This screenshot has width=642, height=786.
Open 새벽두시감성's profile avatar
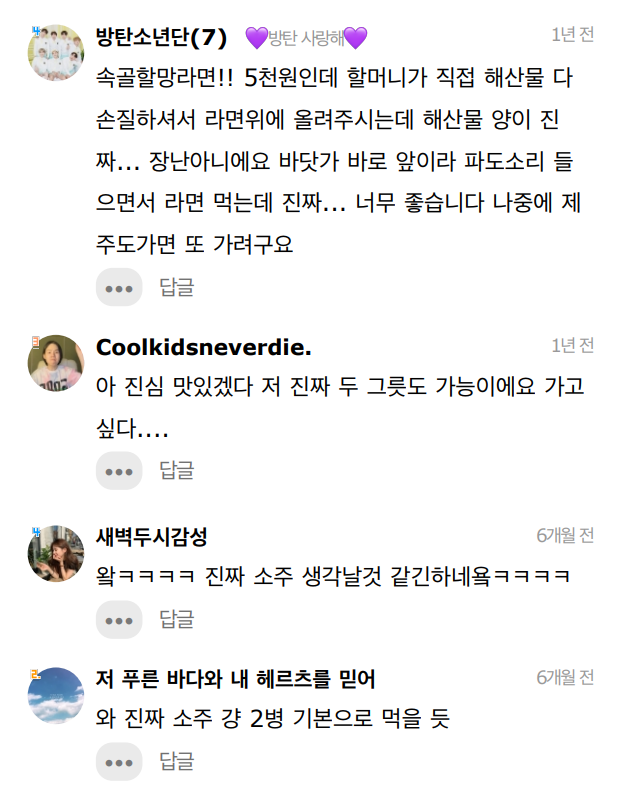pyautogui.click(x=56, y=552)
